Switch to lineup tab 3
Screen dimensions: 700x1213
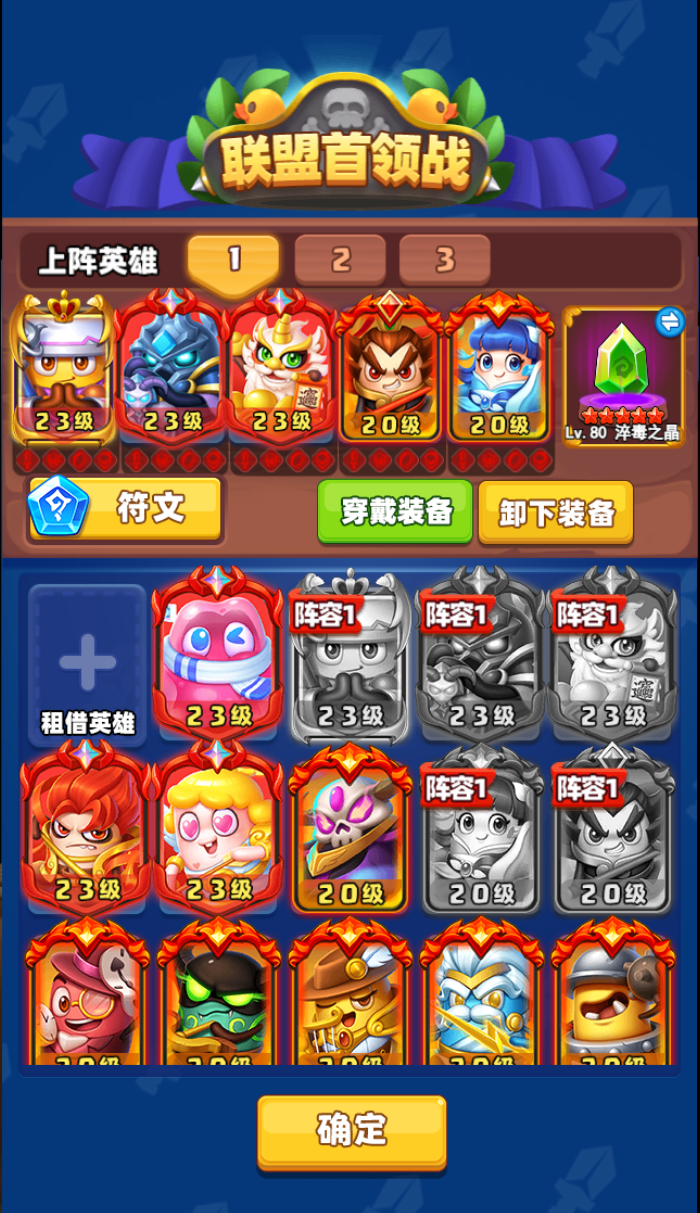[x=444, y=261]
